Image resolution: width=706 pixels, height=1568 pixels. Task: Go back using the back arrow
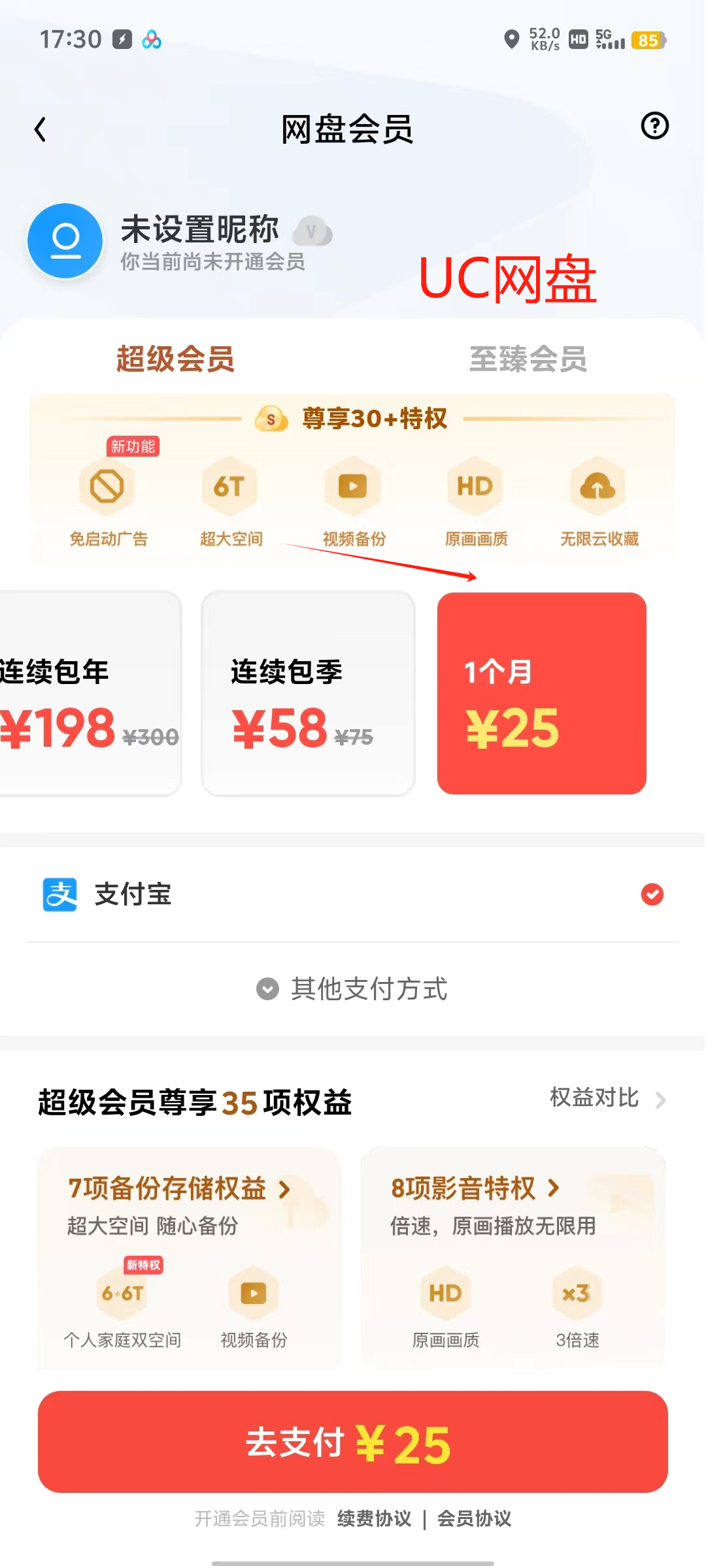41,129
